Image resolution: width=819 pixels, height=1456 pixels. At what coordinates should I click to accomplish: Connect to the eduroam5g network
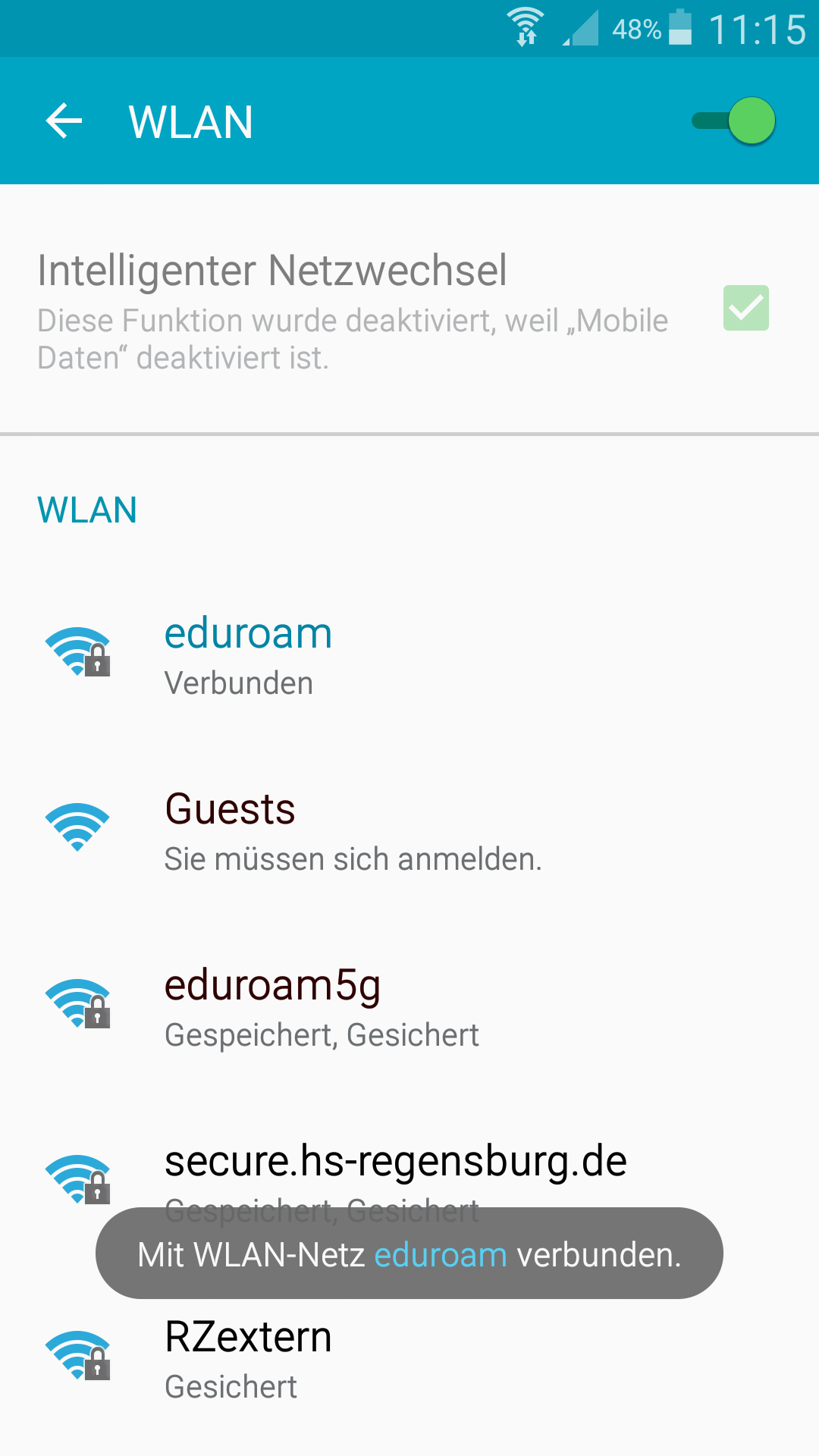[x=409, y=1007]
